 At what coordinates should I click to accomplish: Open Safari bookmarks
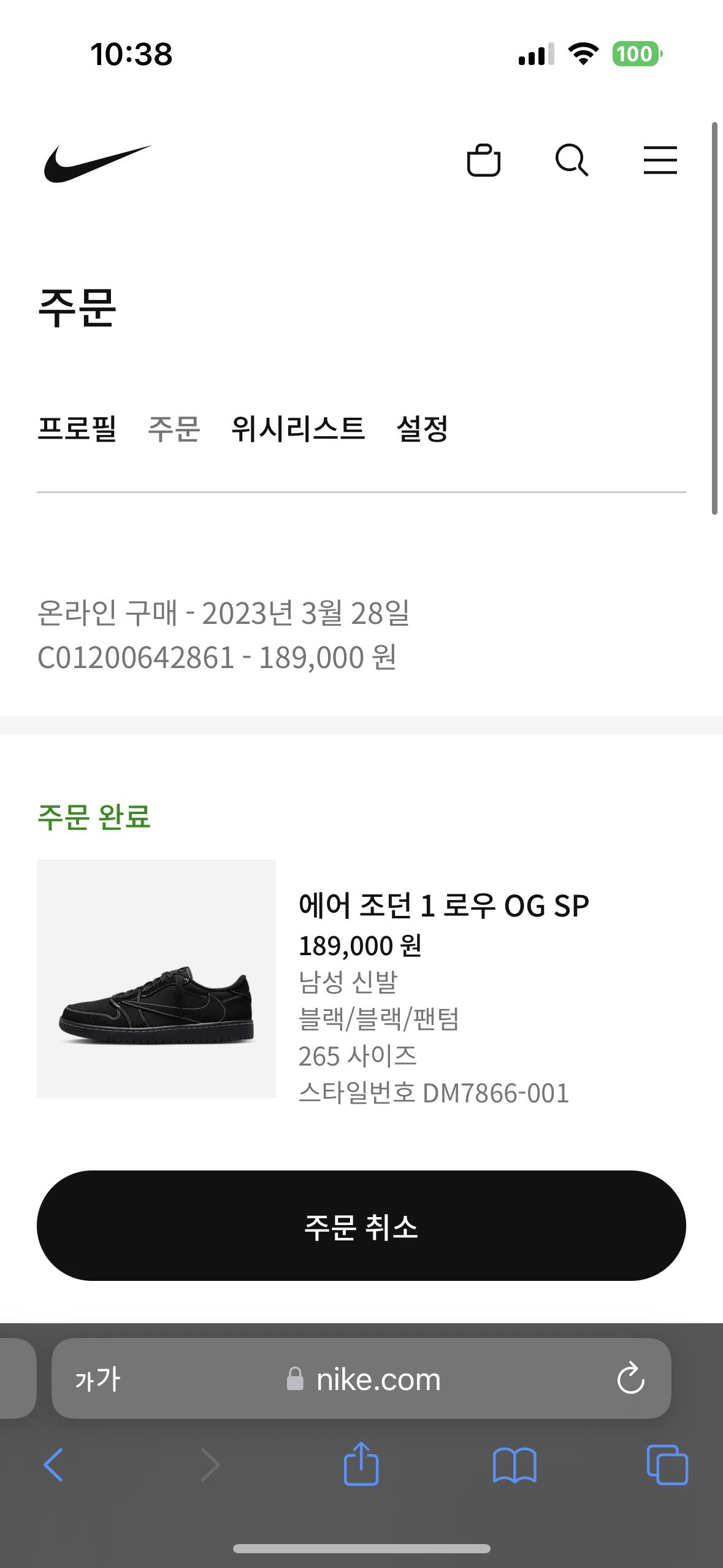point(515,1465)
